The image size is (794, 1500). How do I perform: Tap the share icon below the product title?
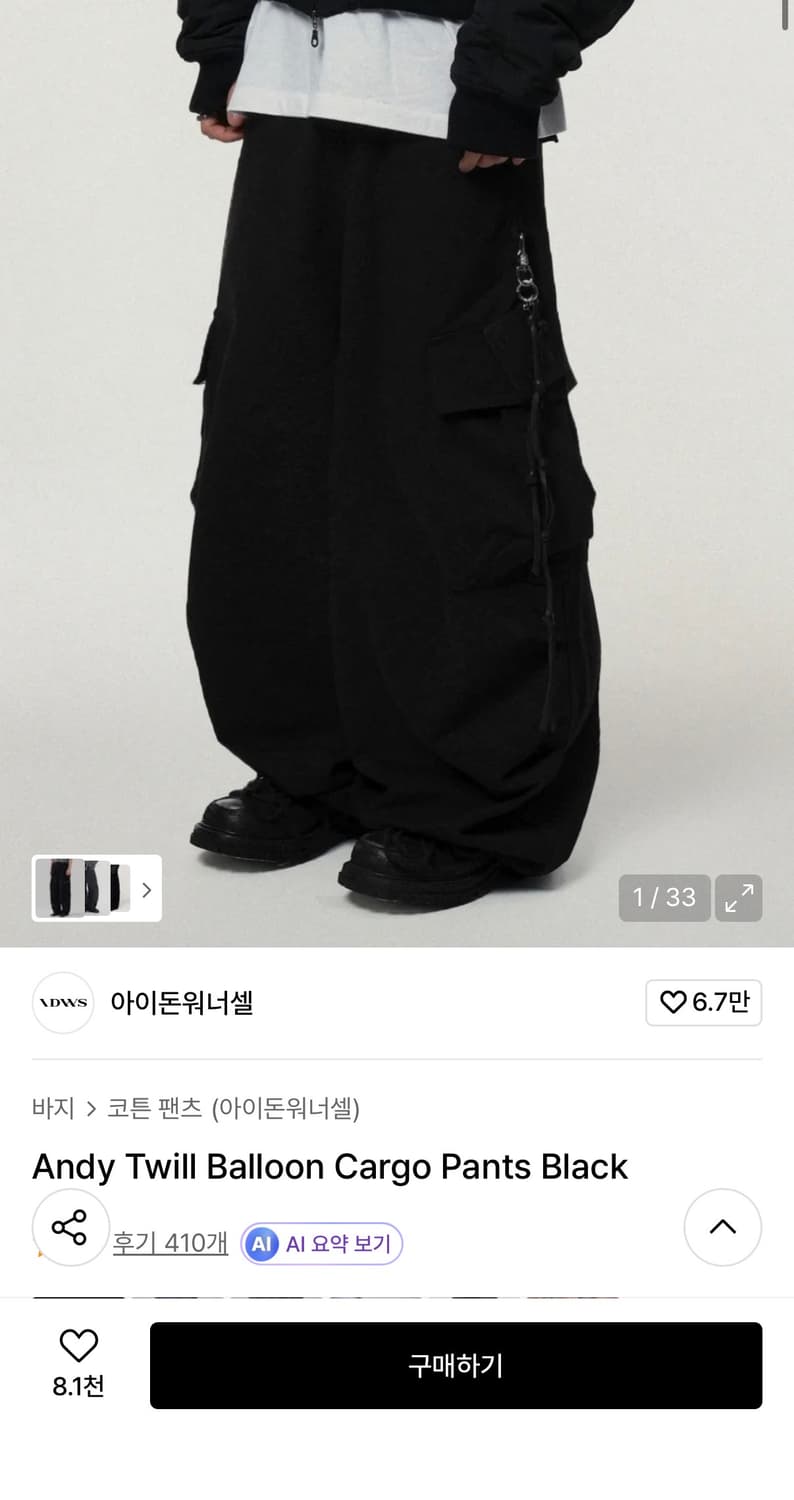click(x=70, y=1227)
